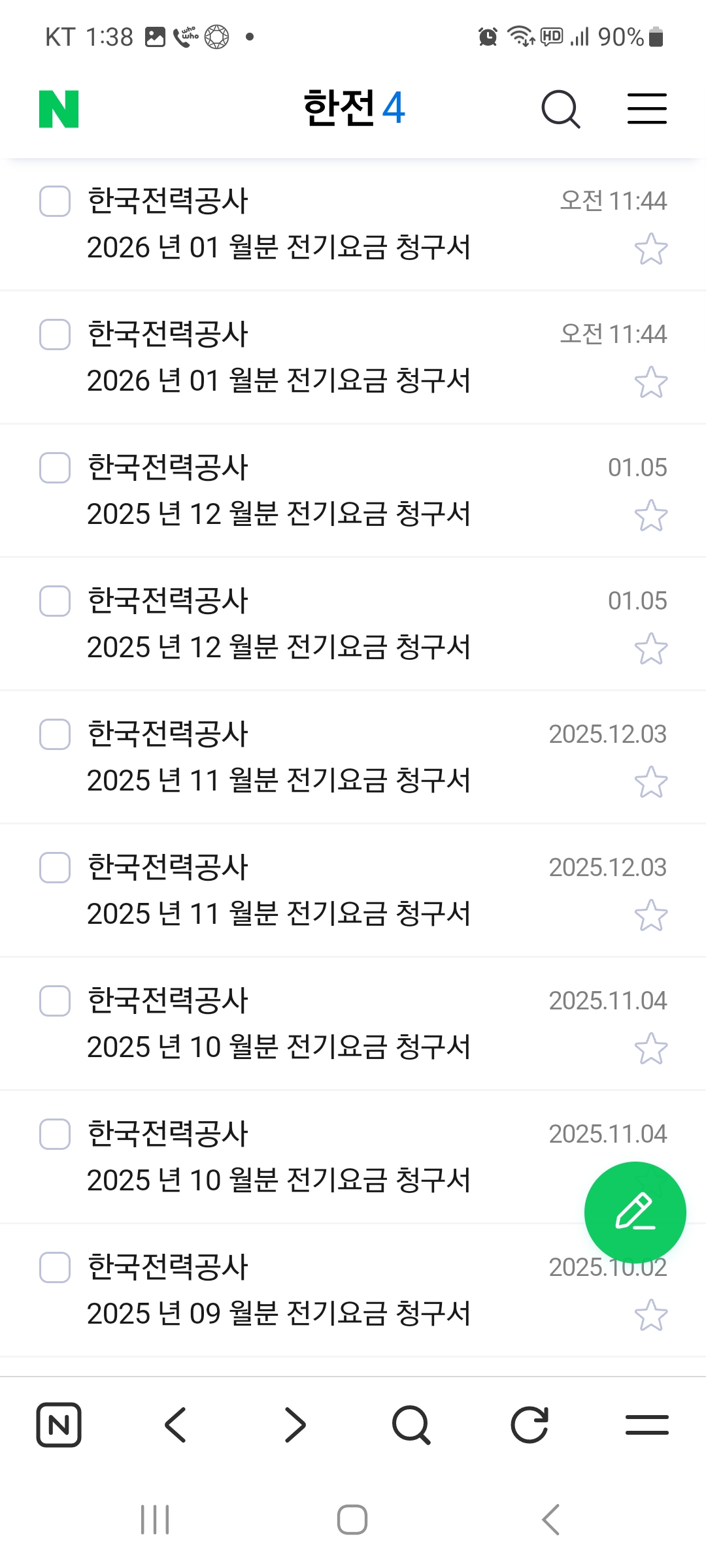The width and height of the screenshot is (706, 1568).
Task: Open mail search magnifier beside 한전 title
Action: point(560,109)
